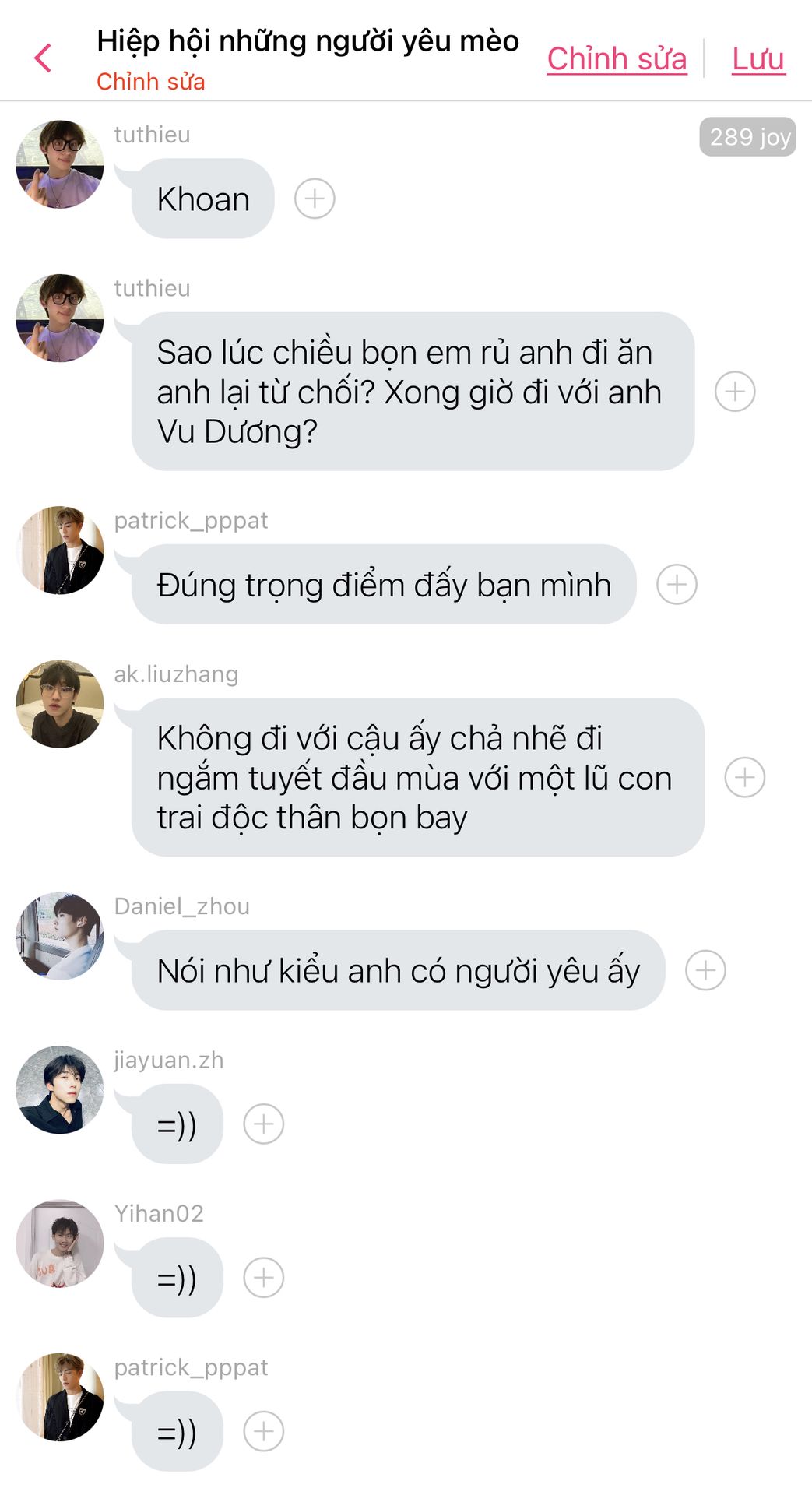Select the "Khoan" message bubble
This screenshot has height=1495, width=812.
202,199
